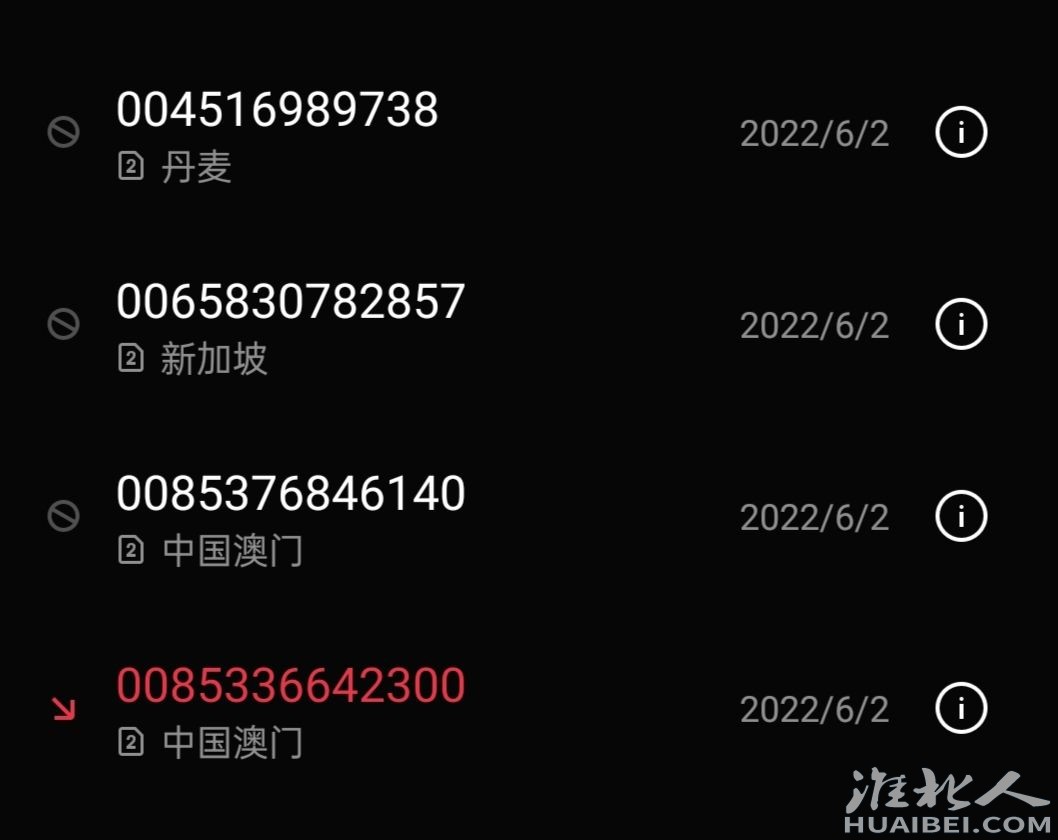Open info for missed call 0085336642300

(961, 708)
